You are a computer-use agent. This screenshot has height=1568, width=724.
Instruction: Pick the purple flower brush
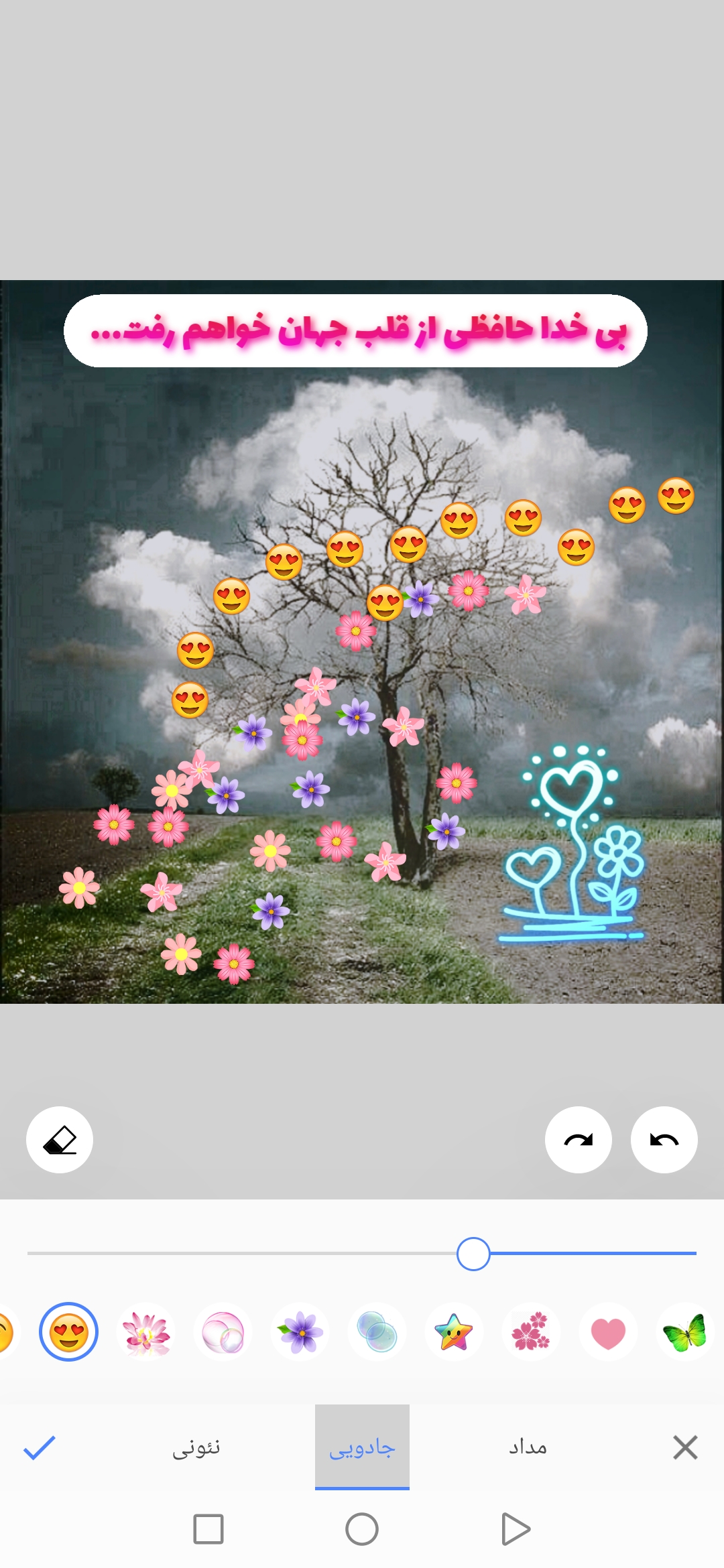(301, 1332)
